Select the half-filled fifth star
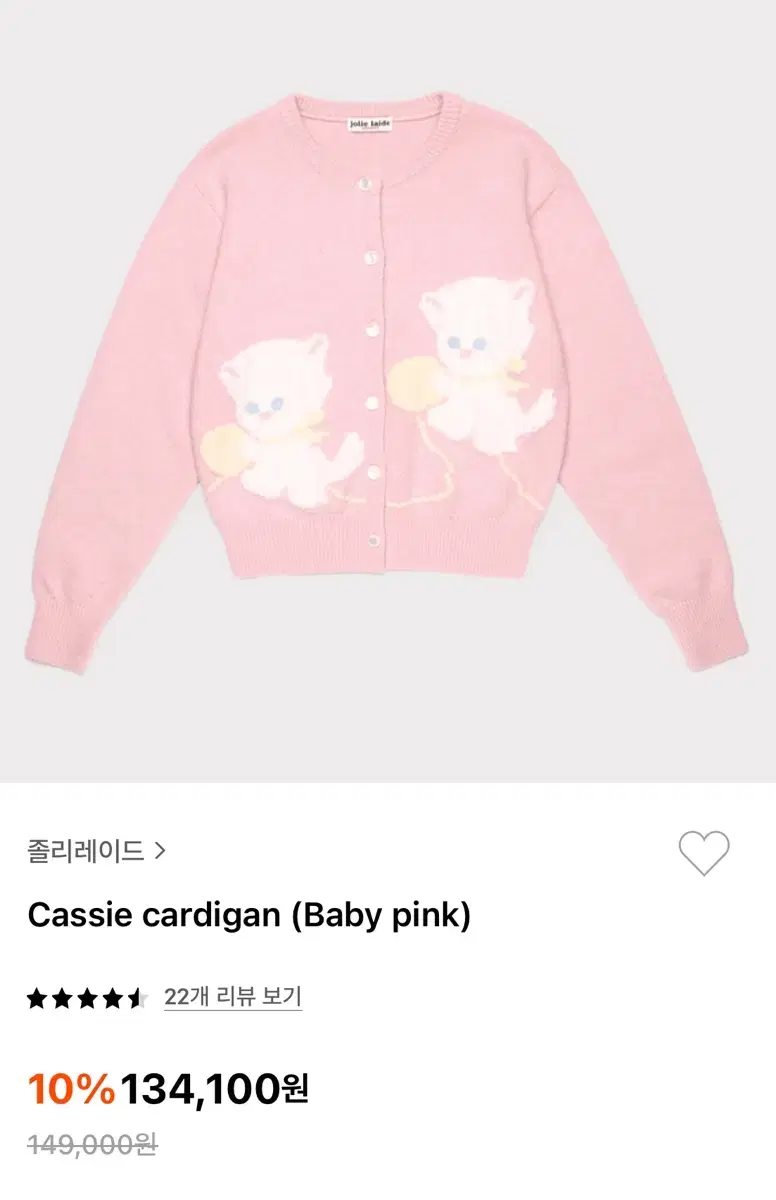The height and width of the screenshot is (1200, 776). point(138,998)
